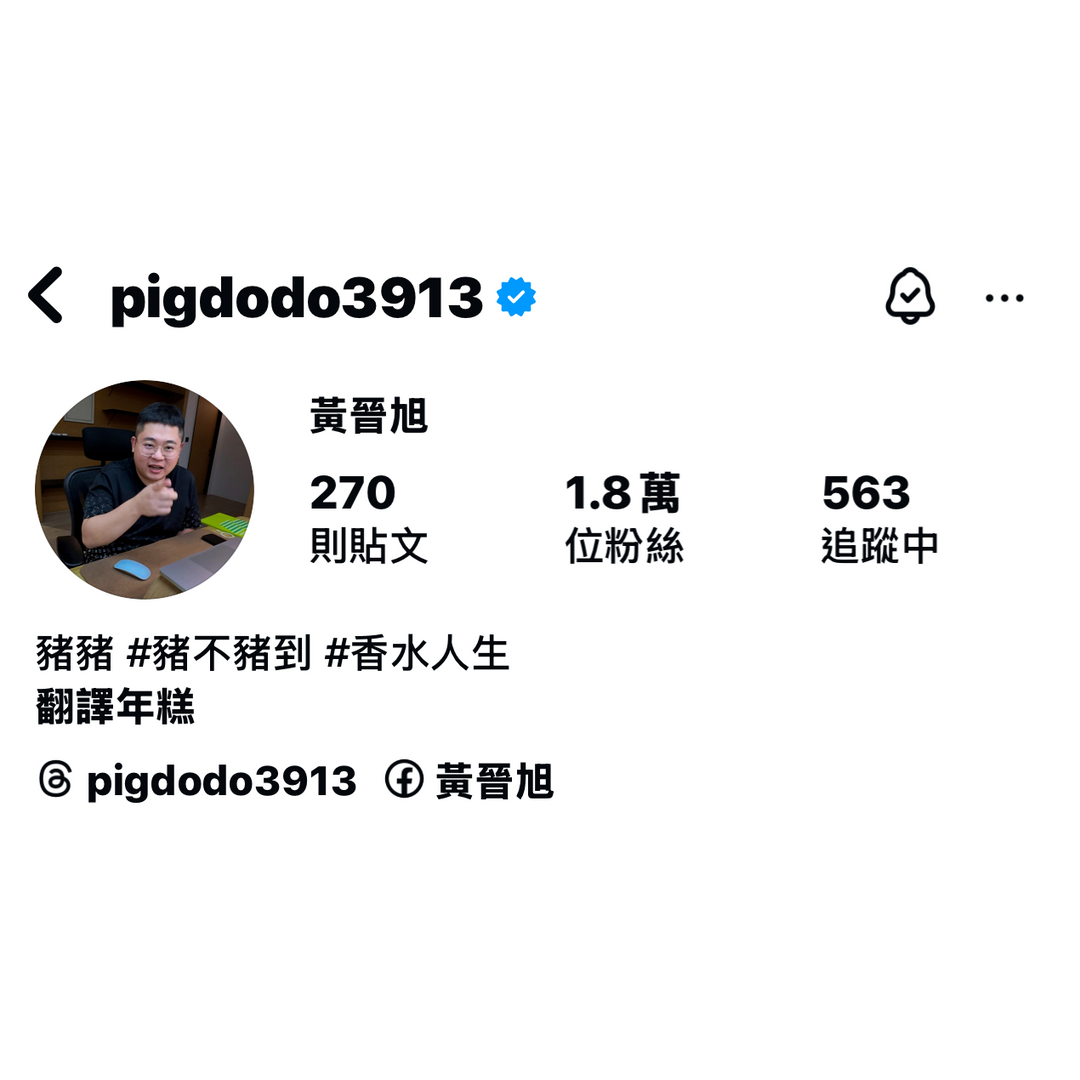The height and width of the screenshot is (1080, 1080).
Task: Go back using the arrow icon
Action: pyautogui.click(x=46, y=297)
